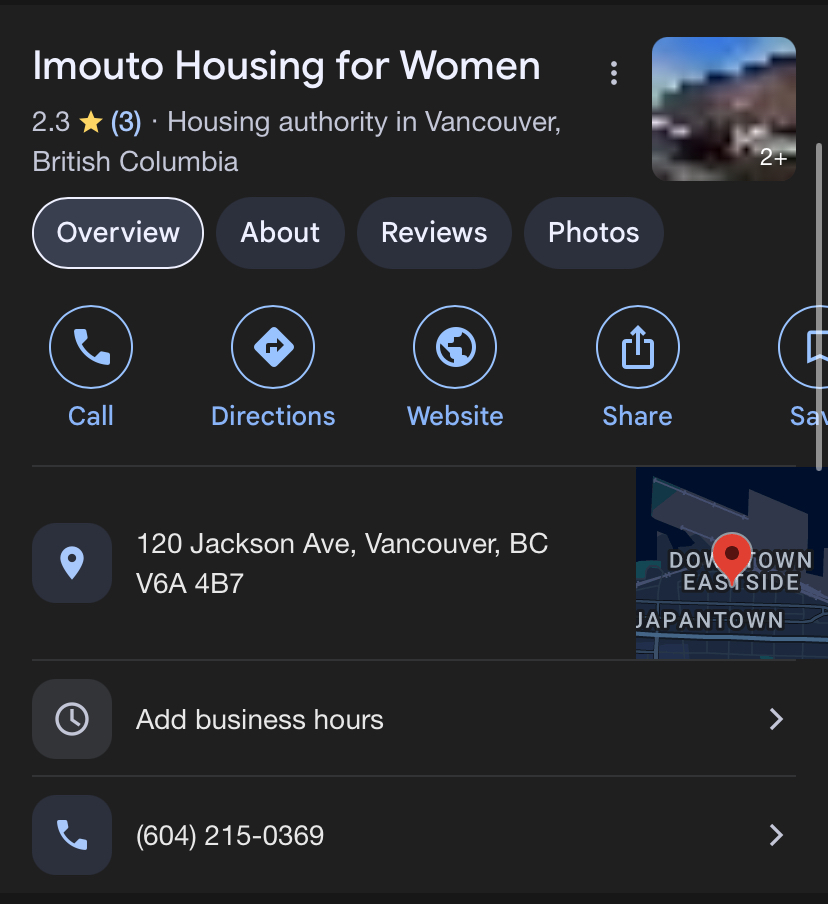This screenshot has width=828, height=904.
Task: Call Imouto Housing for Women
Action: [x=91, y=348]
